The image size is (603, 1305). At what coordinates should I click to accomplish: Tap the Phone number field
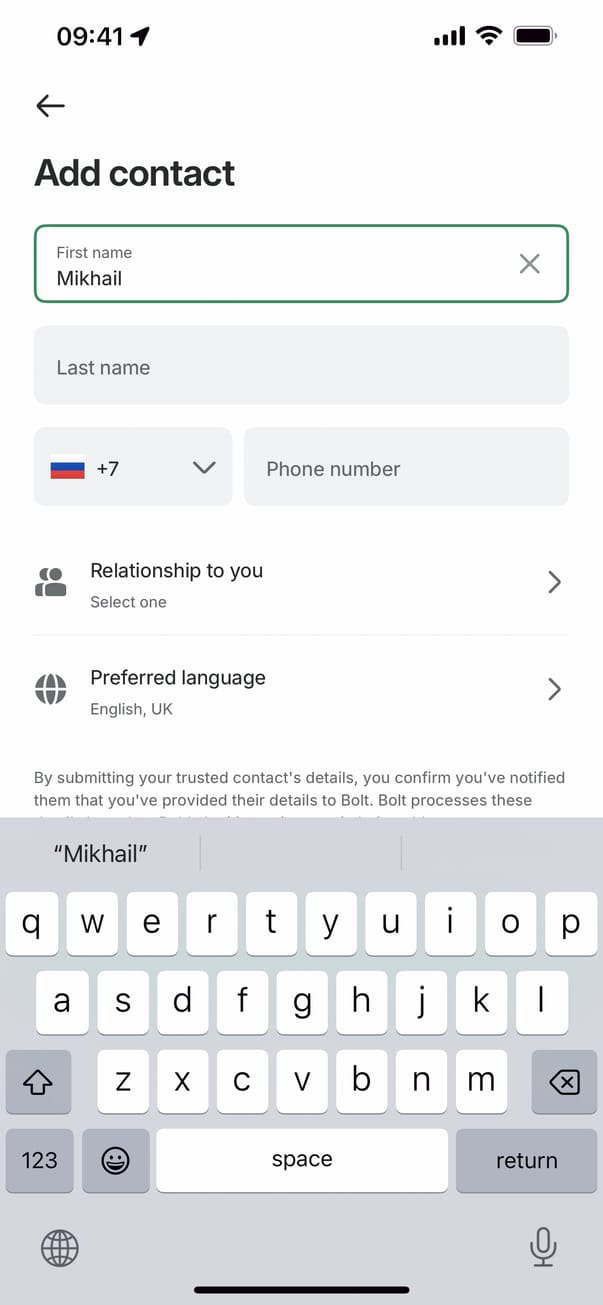(406, 468)
